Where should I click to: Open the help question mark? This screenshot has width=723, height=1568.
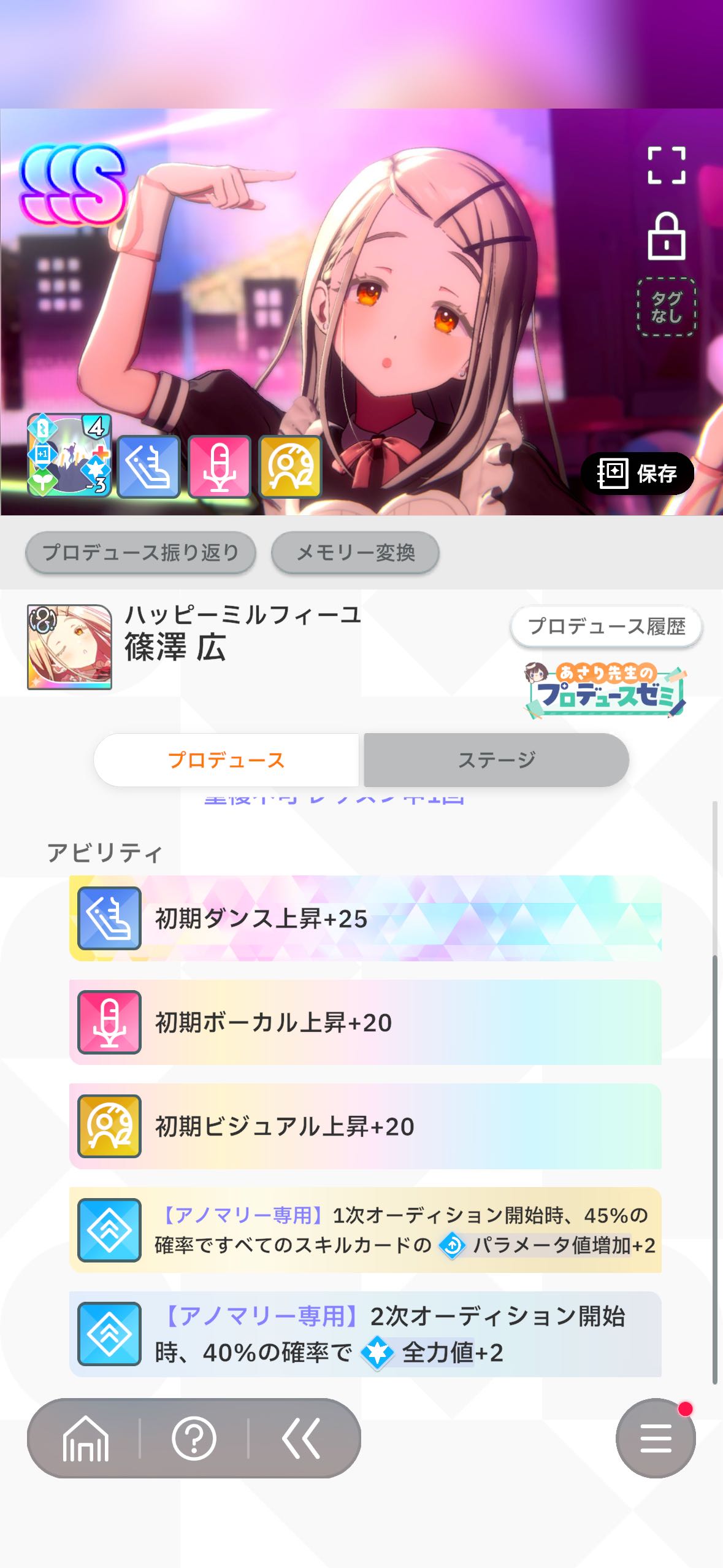tap(194, 1438)
